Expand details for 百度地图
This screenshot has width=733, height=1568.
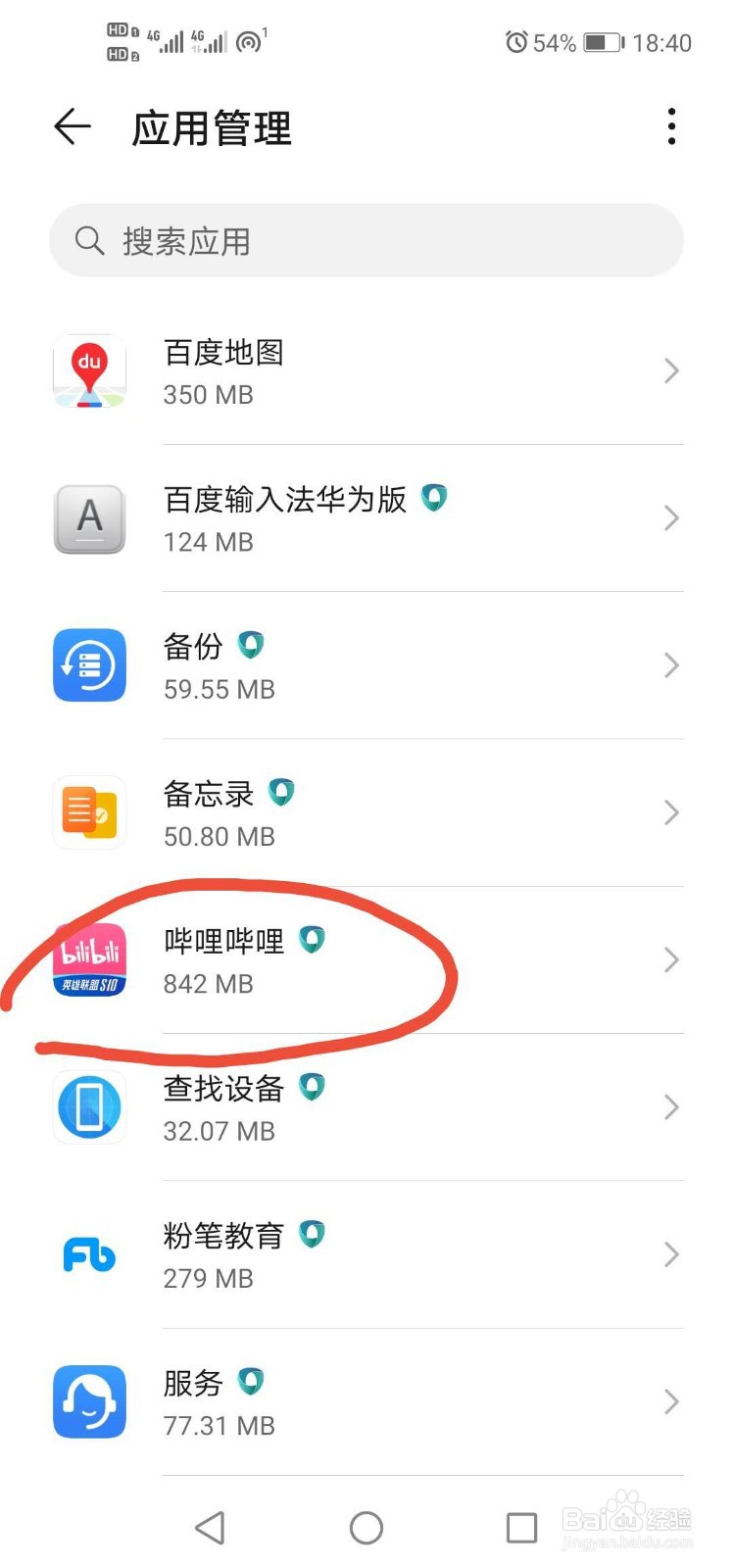(x=671, y=370)
